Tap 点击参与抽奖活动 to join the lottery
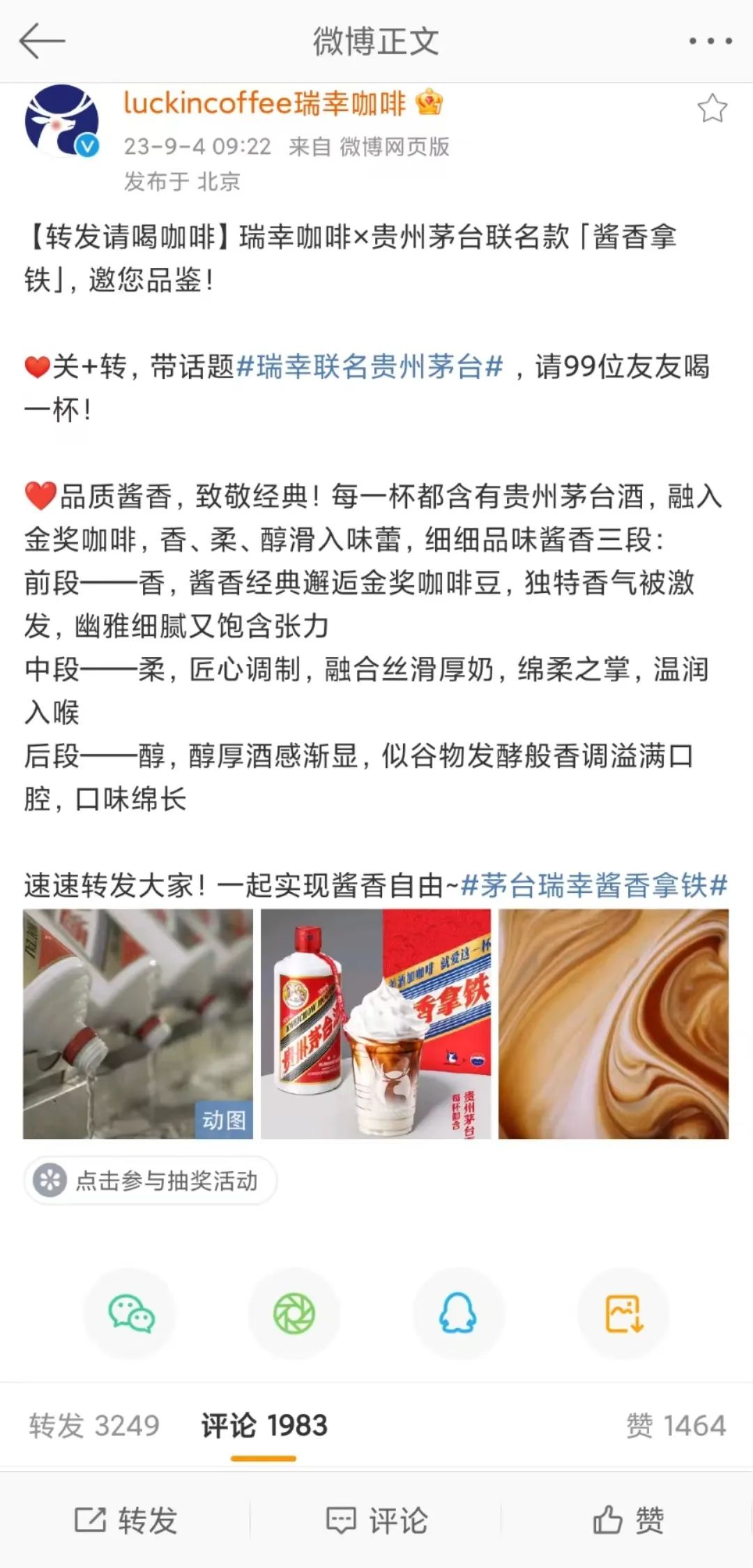Screen dimensions: 753x1568 click(151, 1181)
